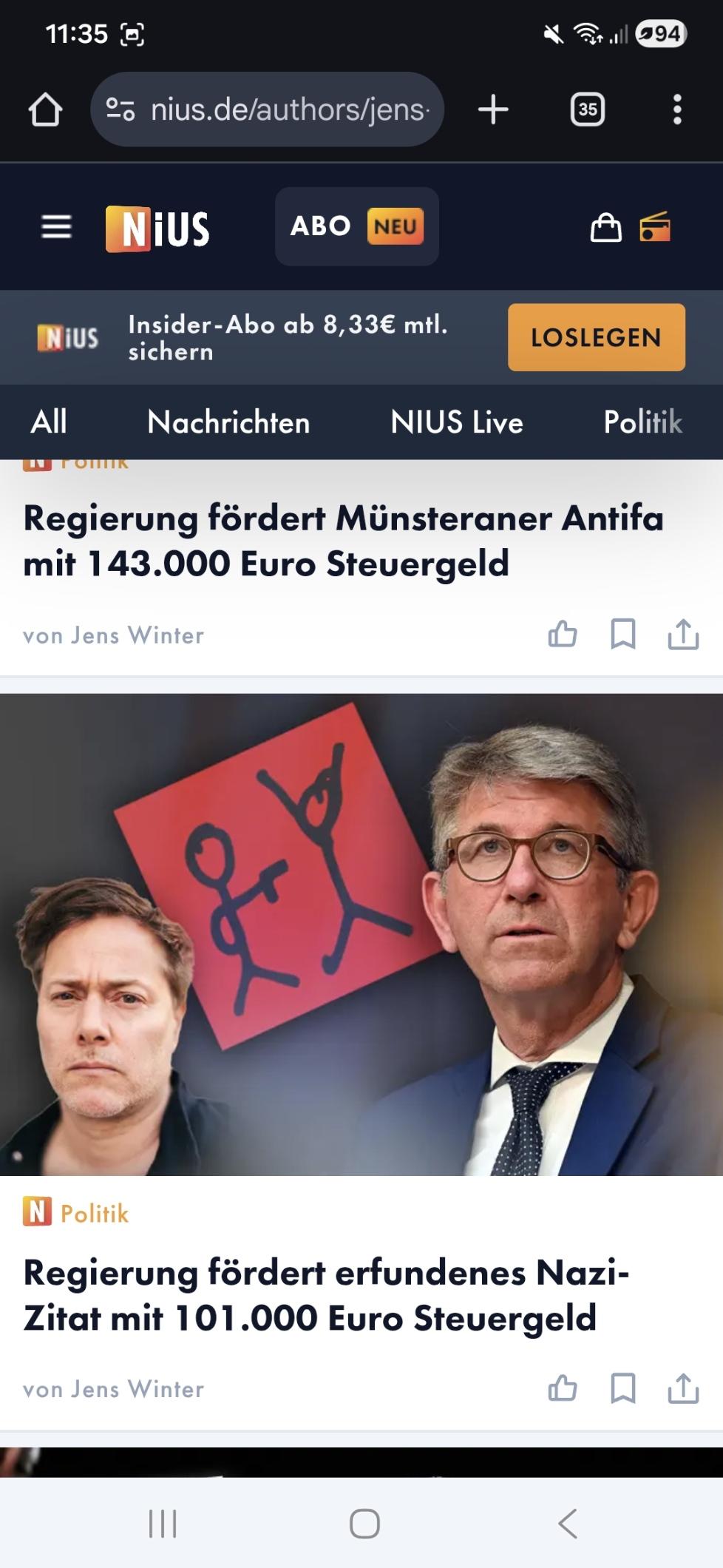723x1568 pixels.
Task: Open the NIUS radio icon
Action: 655,227
